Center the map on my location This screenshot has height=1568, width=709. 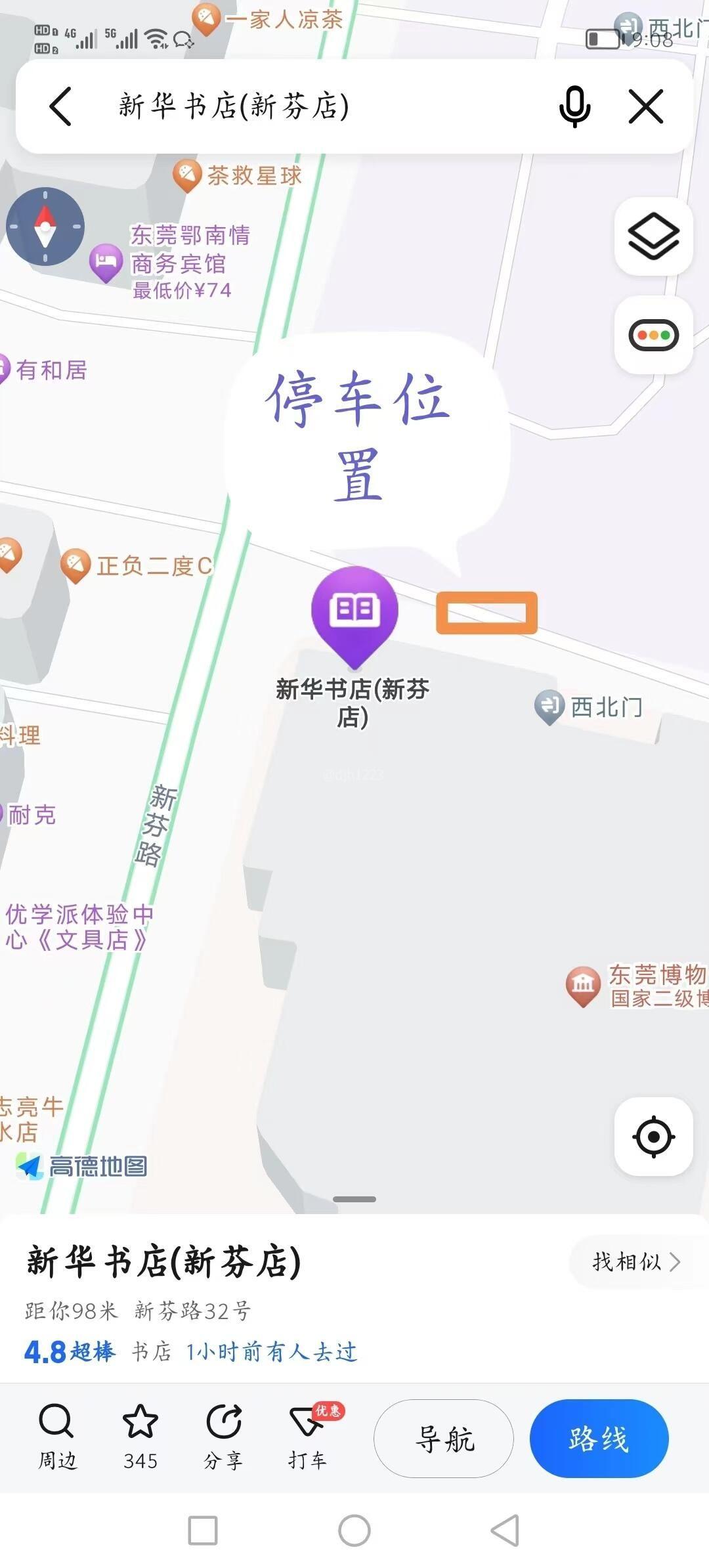(654, 1136)
